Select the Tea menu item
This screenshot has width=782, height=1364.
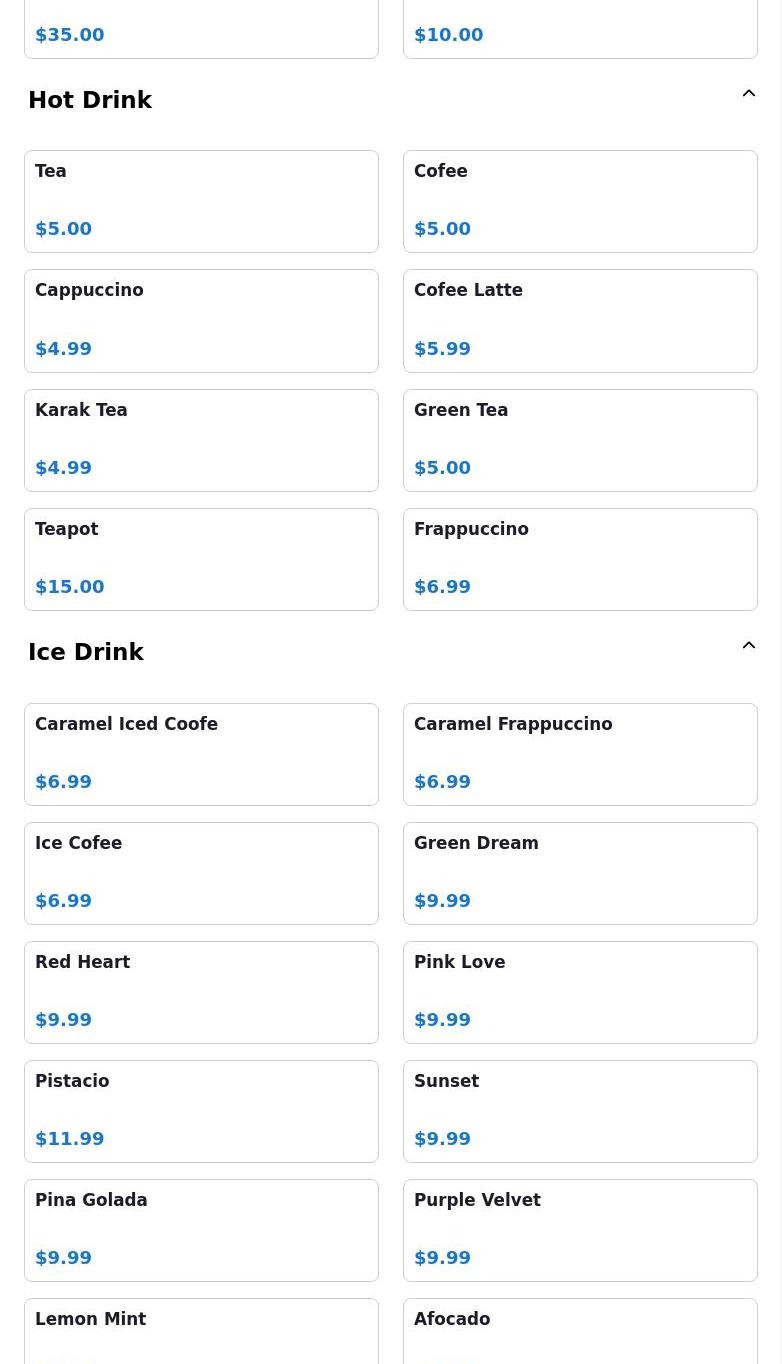pyautogui.click(x=201, y=201)
